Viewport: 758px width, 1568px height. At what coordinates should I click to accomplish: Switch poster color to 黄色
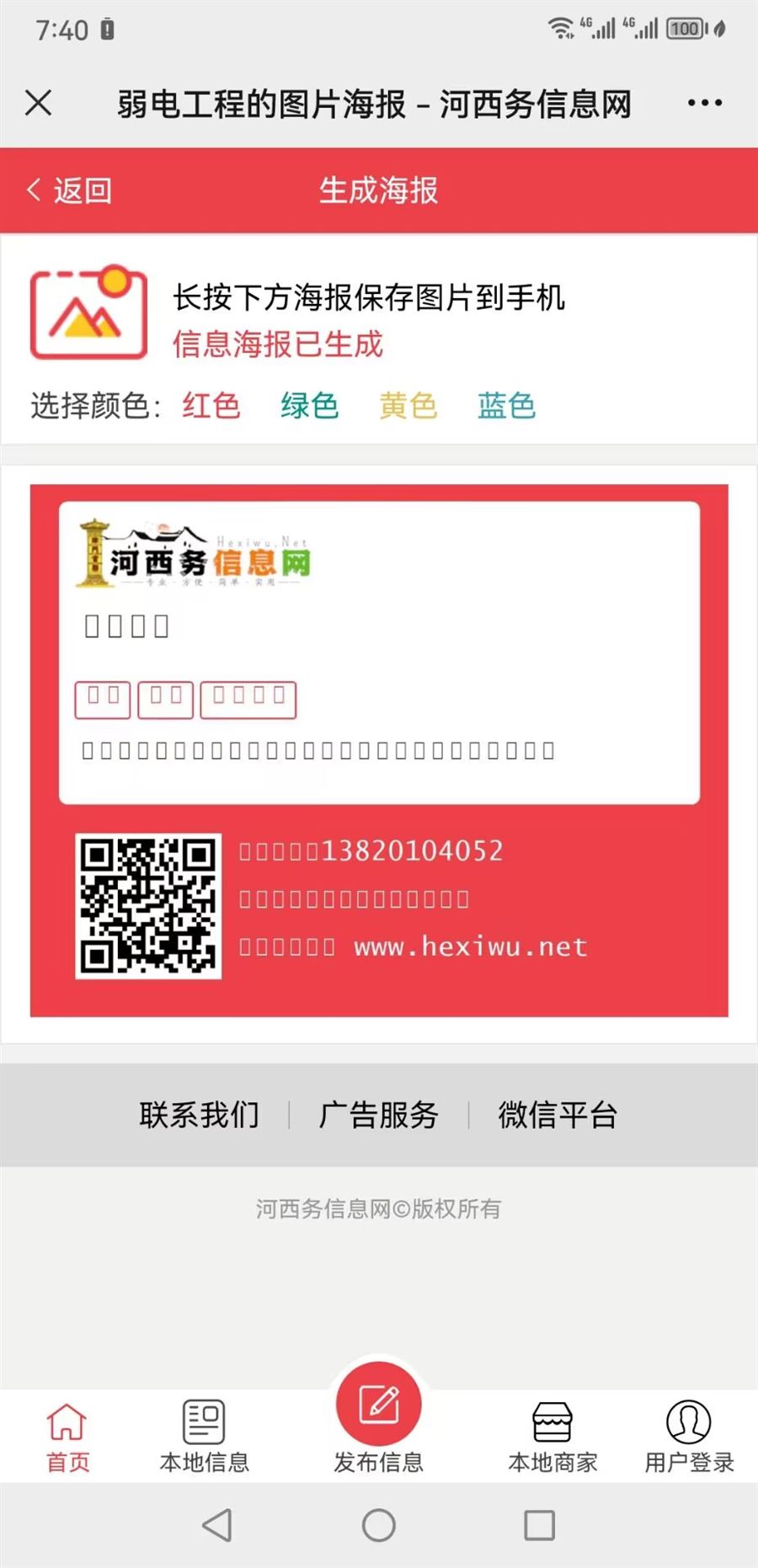(408, 406)
